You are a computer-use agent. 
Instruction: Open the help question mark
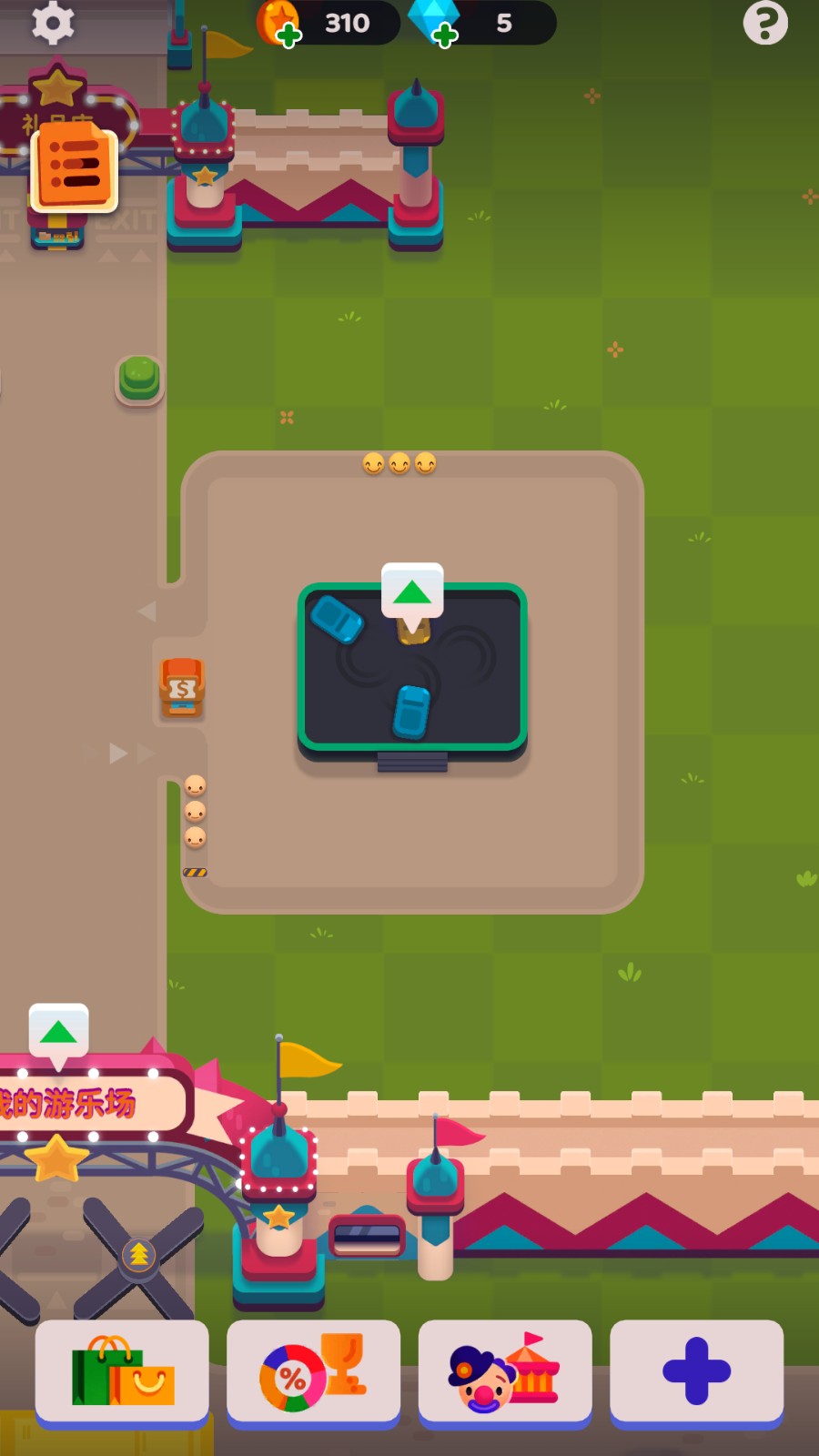pos(765,23)
